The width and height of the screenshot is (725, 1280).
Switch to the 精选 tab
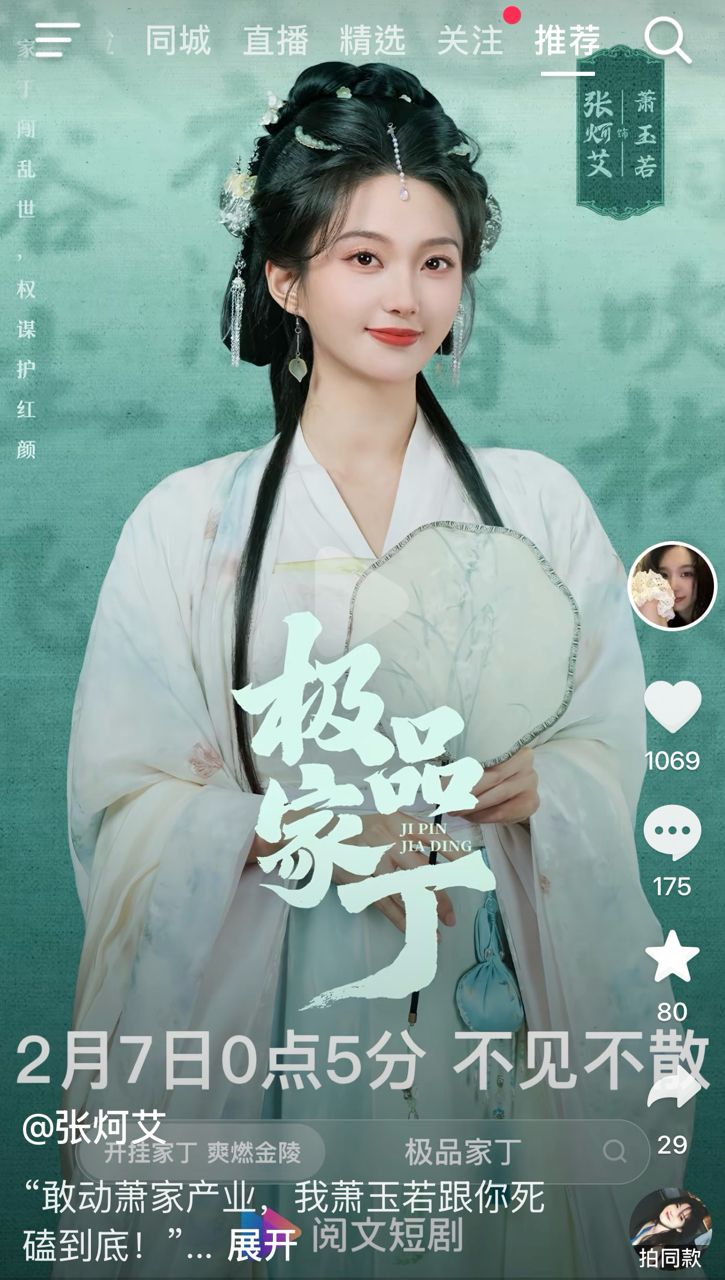[x=372, y=41]
